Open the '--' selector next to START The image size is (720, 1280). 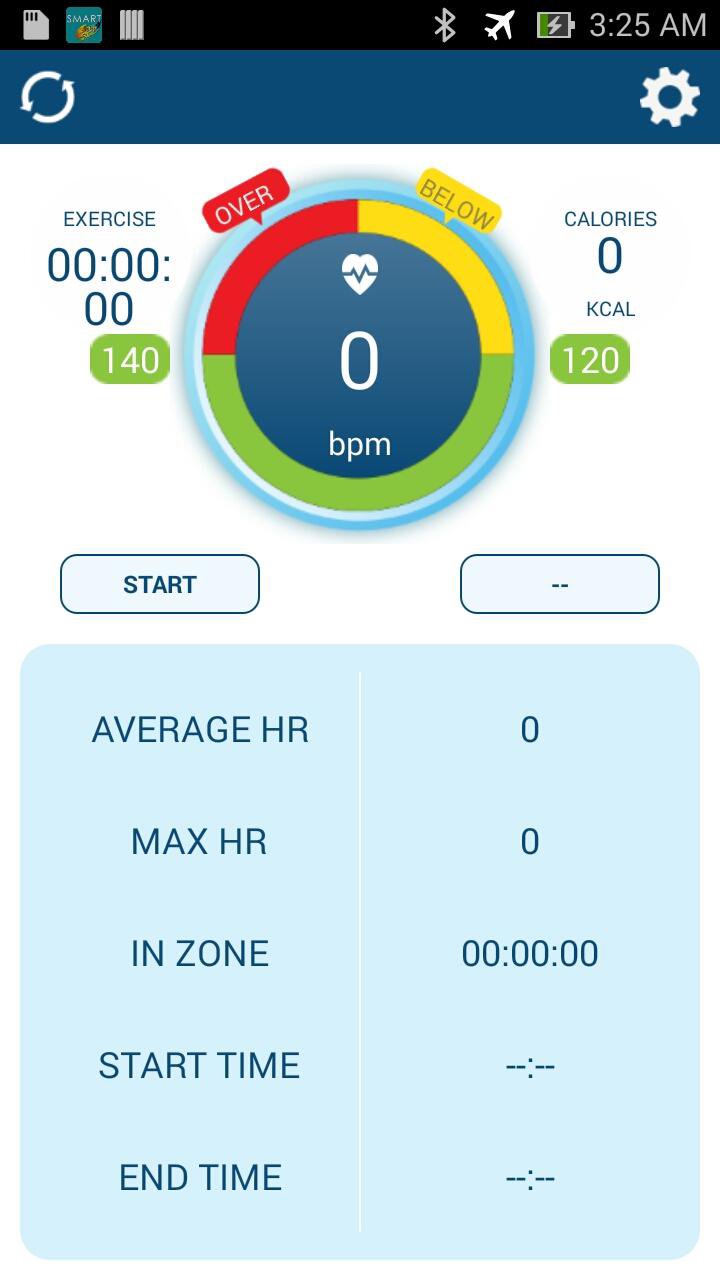coord(559,583)
